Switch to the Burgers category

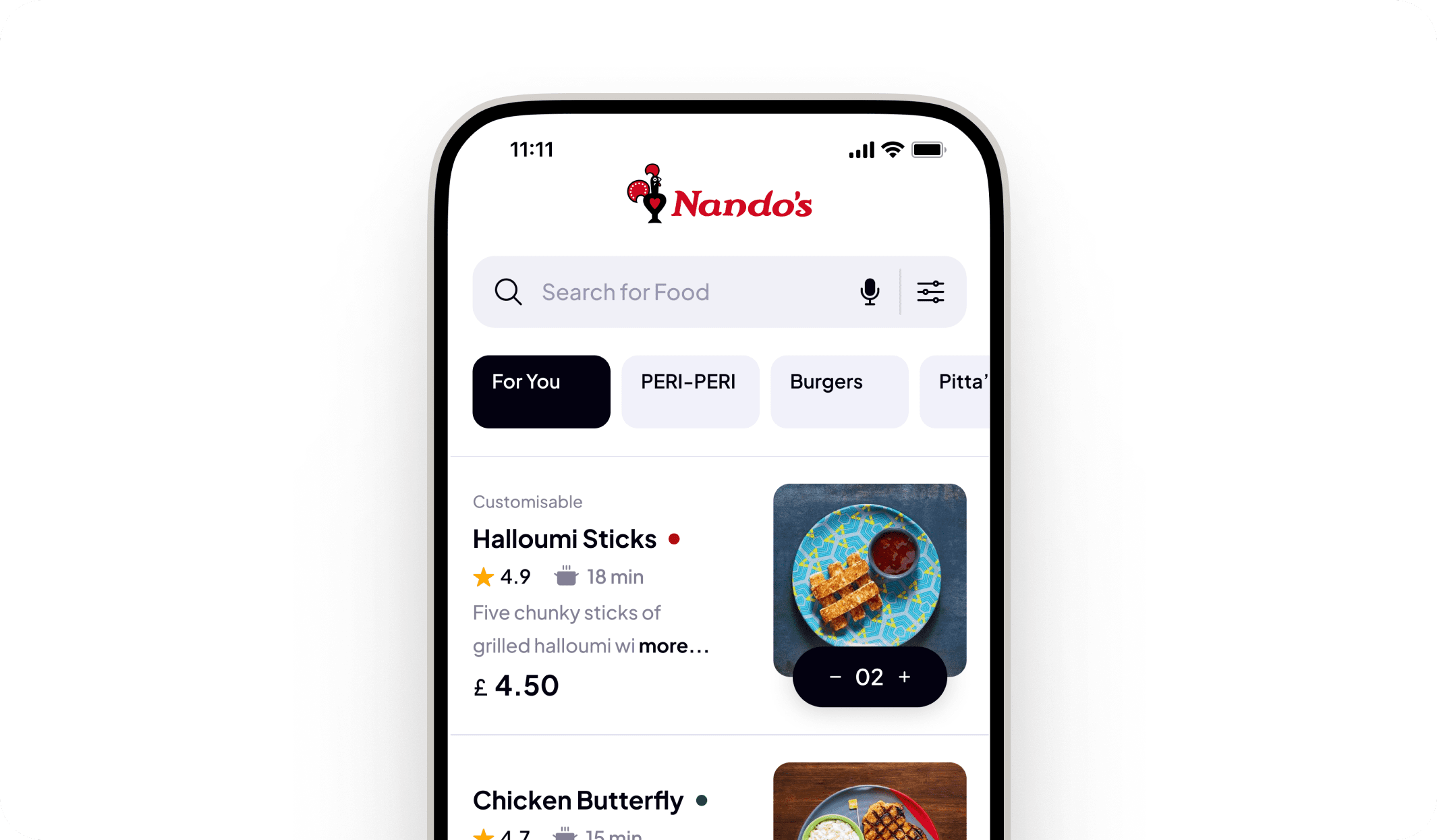click(839, 391)
